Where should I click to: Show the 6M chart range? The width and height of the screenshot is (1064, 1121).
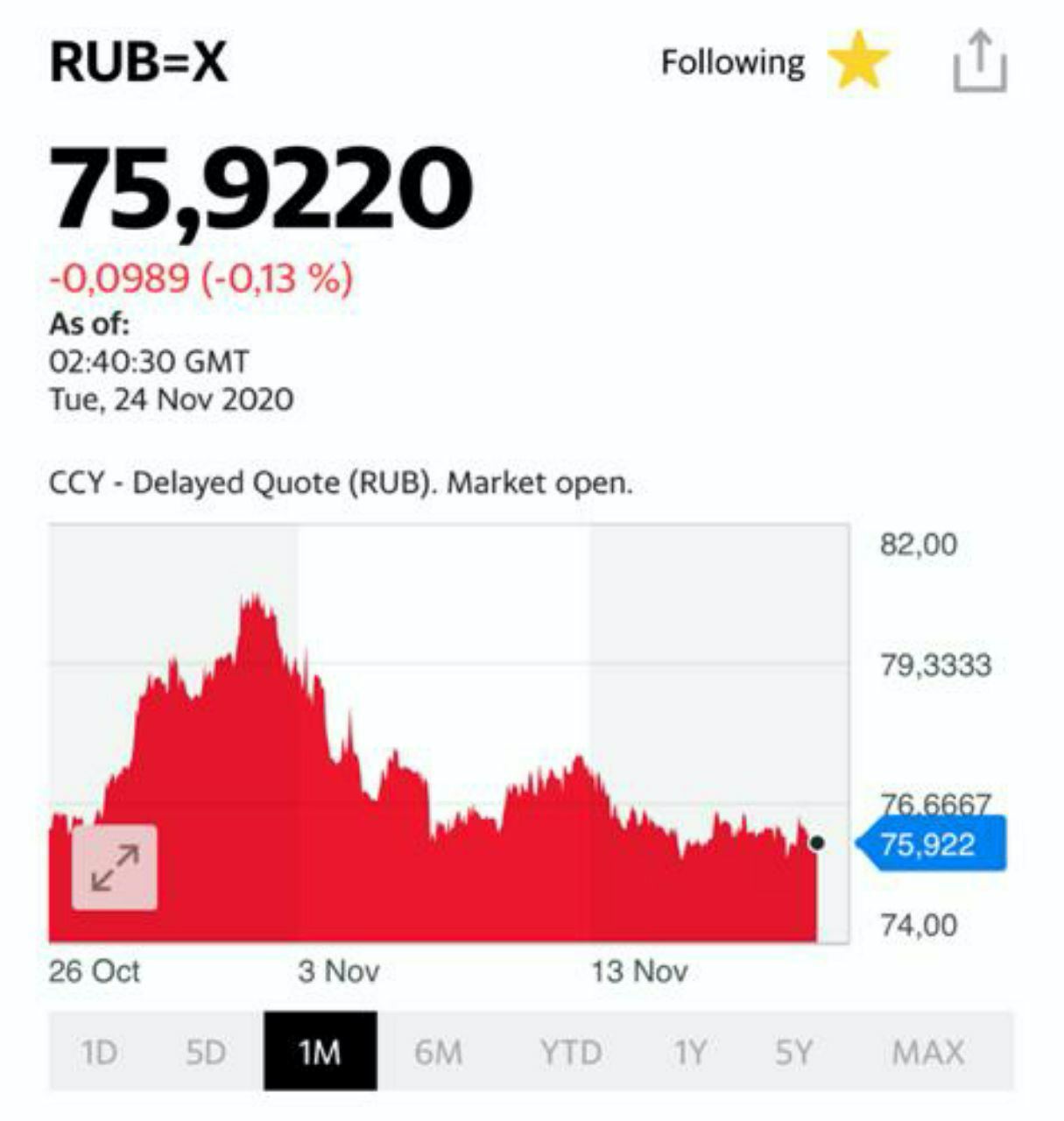(438, 1051)
